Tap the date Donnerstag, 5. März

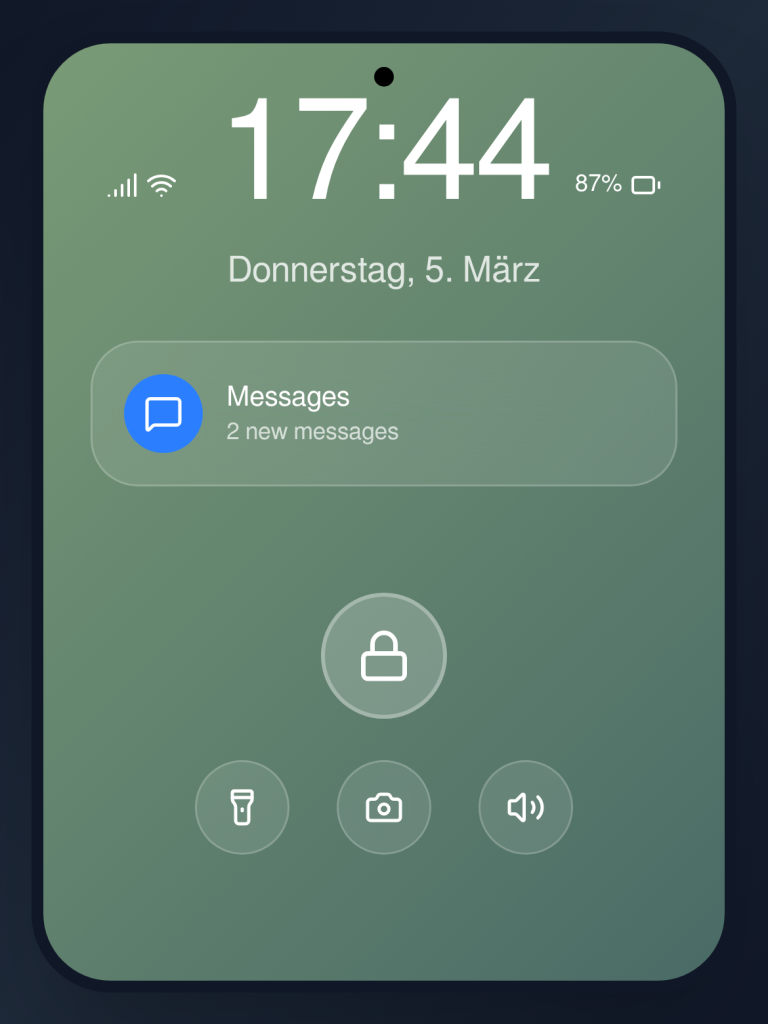pyautogui.click(x=383, y=269)
